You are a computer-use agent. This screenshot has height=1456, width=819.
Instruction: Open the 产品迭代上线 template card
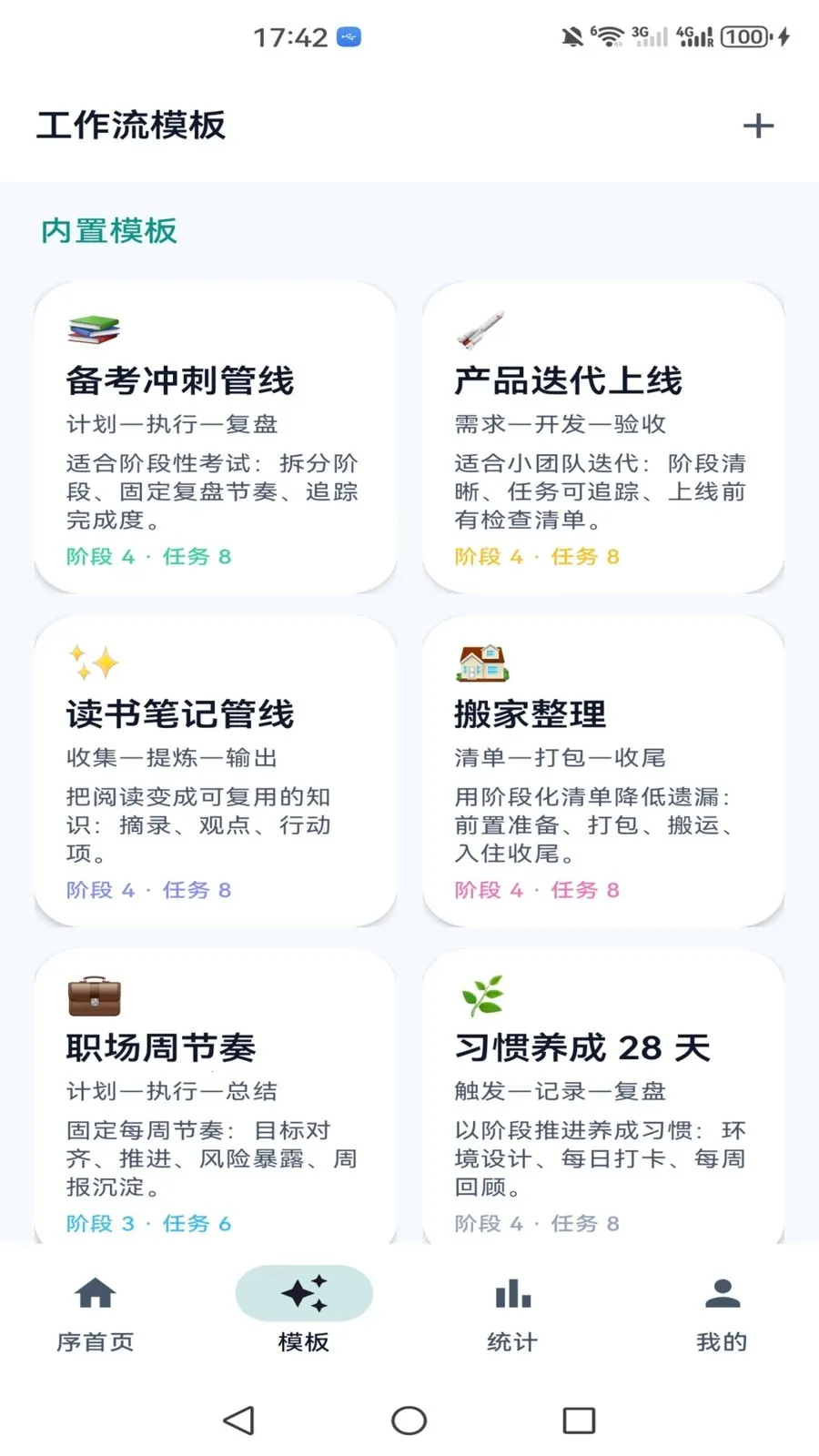(603, 438)
